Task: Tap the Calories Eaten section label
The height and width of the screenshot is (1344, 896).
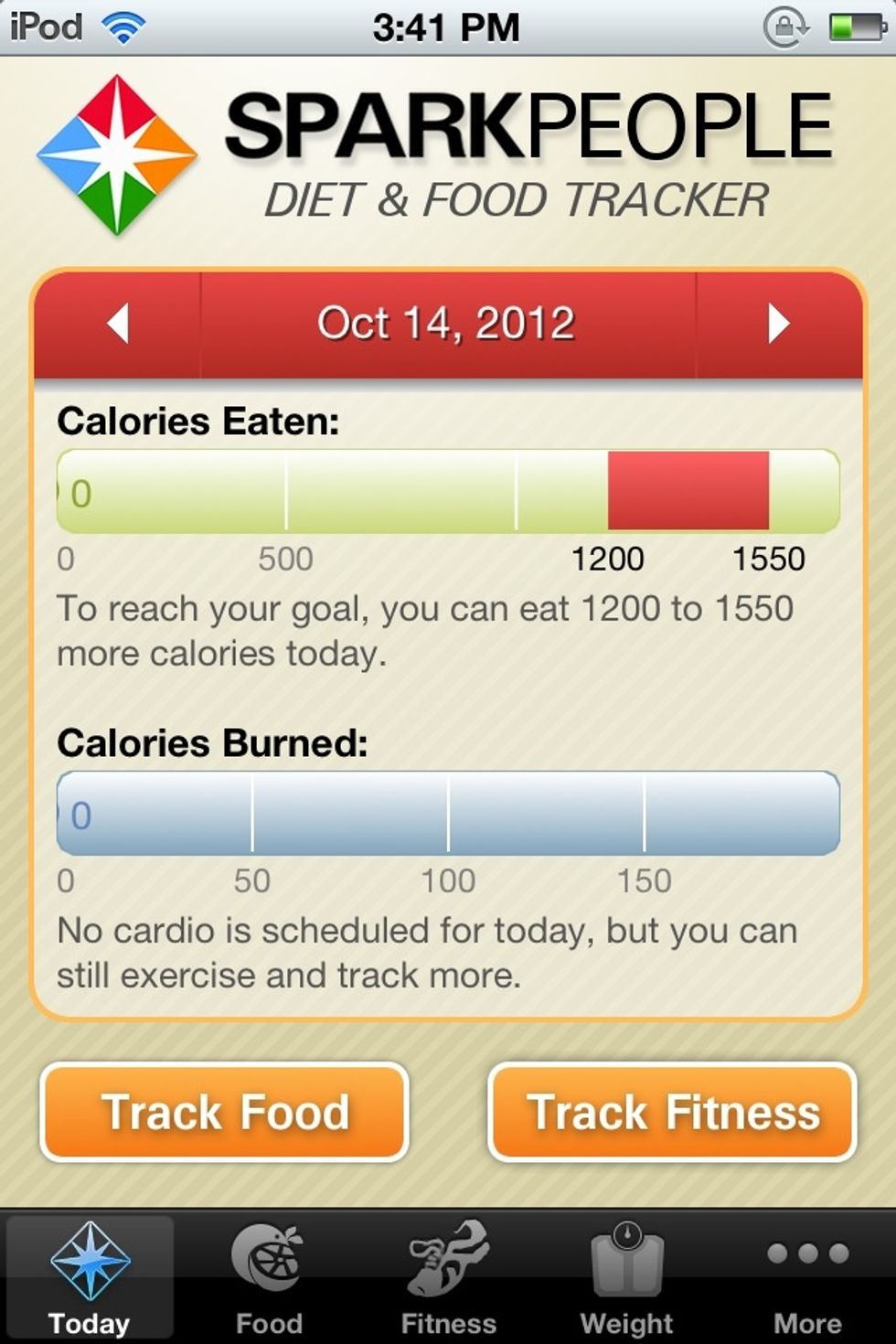Action: (x=197, y=421)
